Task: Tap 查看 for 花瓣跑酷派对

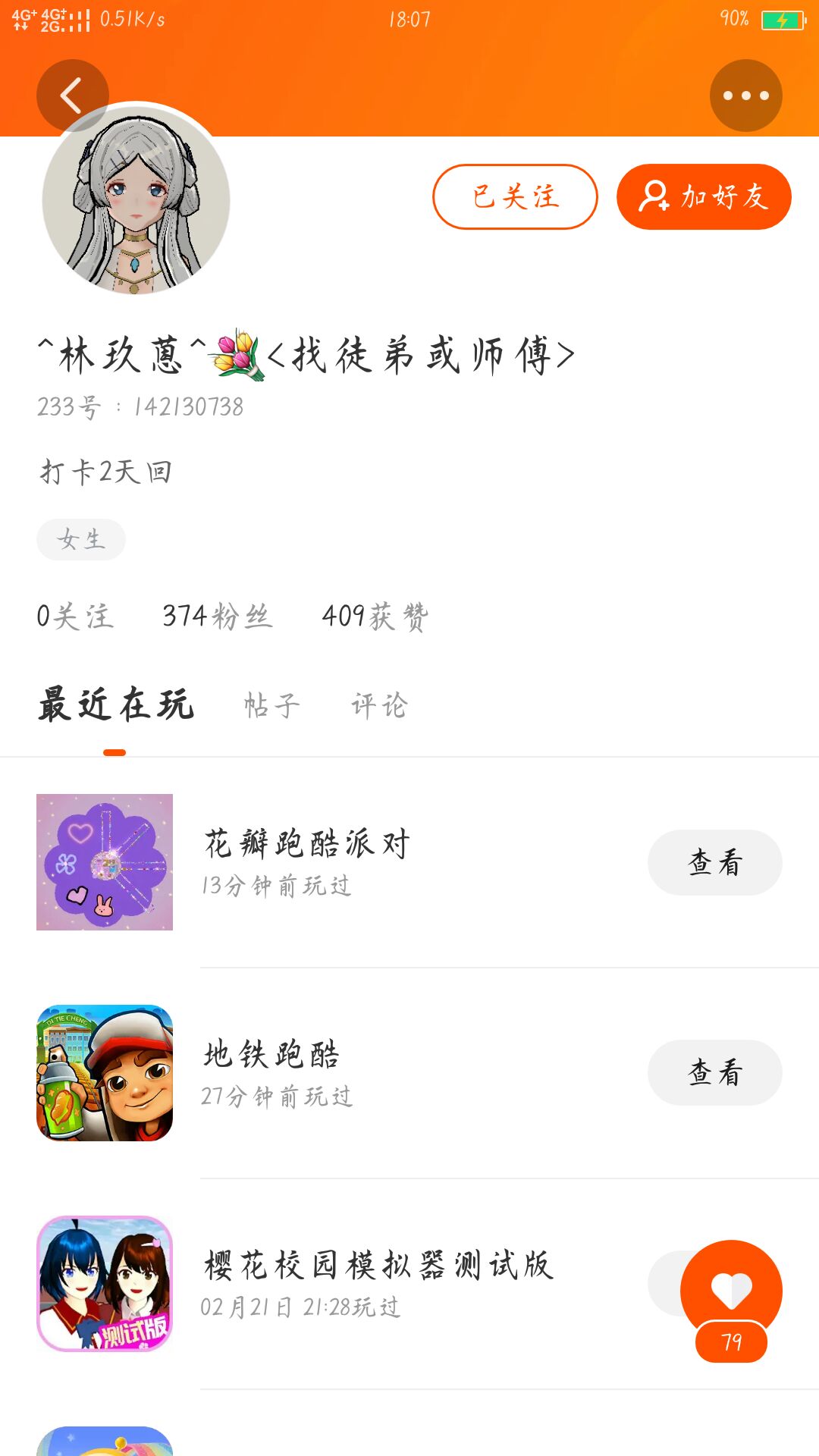Action: 714,862
